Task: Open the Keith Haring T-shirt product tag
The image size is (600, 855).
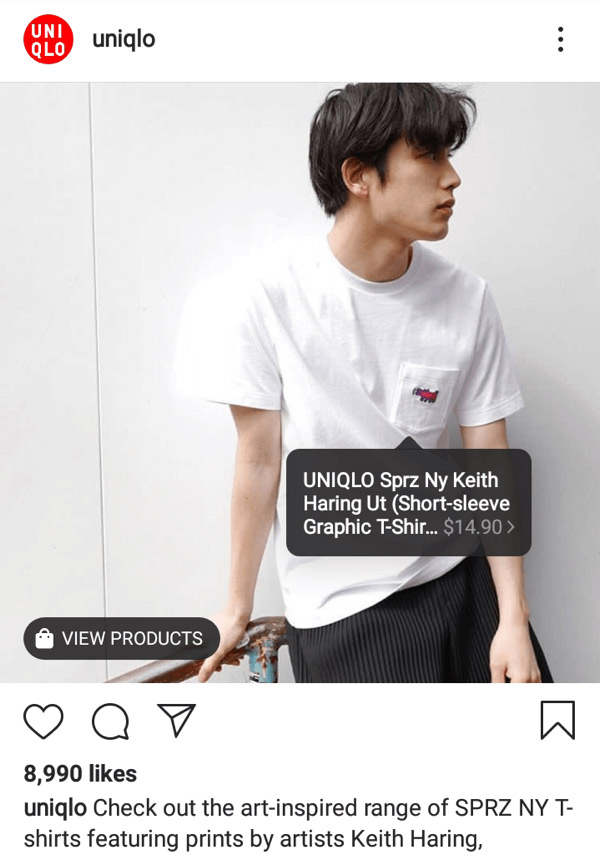Action: pyautogui.click(x=408, y=503)
